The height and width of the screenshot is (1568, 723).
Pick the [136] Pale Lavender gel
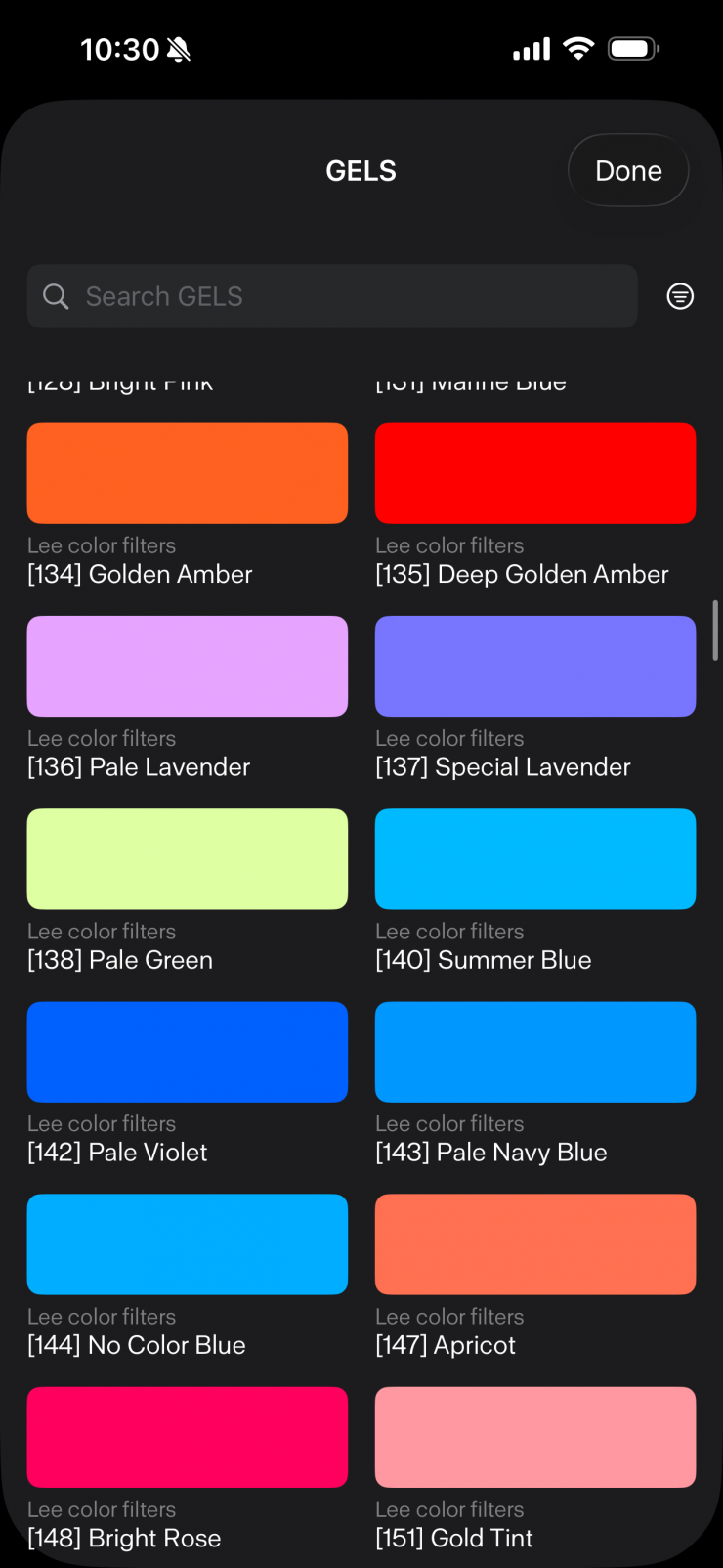[x=188, y=666]
